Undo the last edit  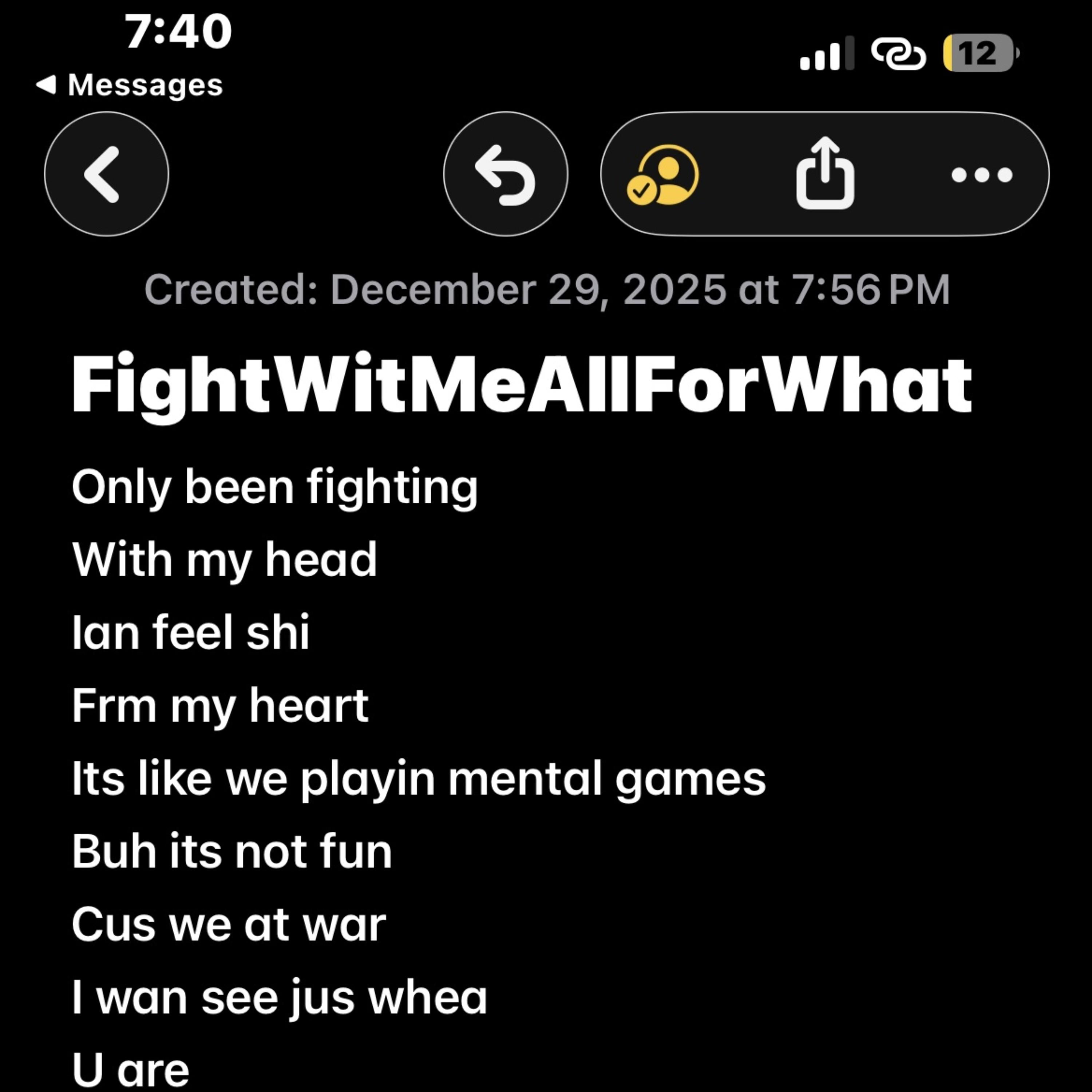(x=505, y=174)
